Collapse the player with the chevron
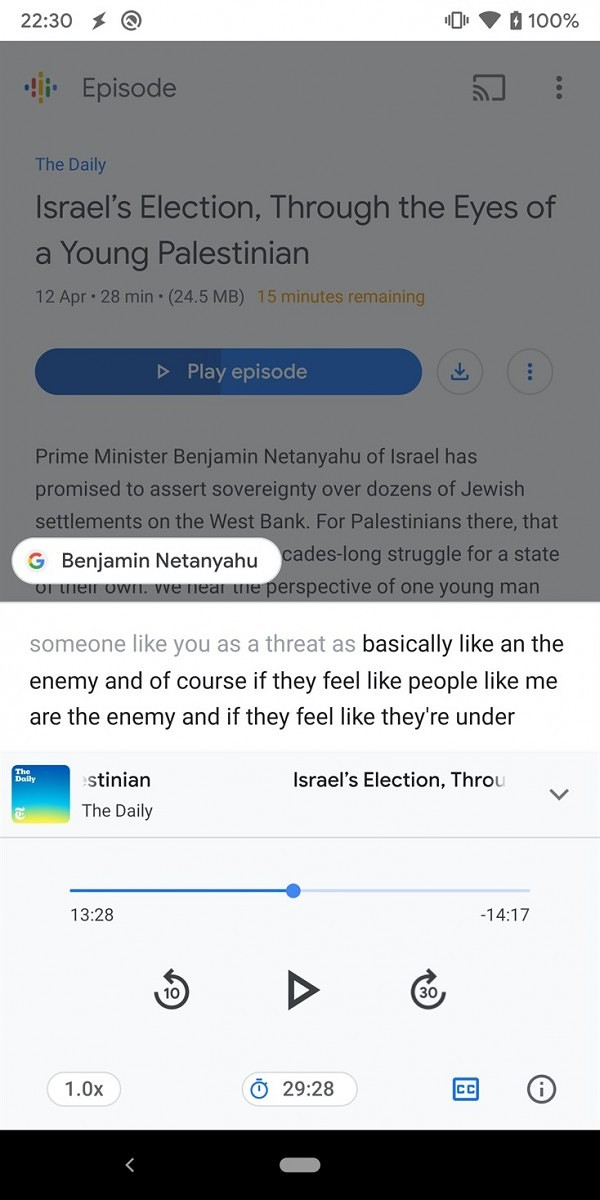The width and height of the screenshot is (600, 1200). coord(559,794)
